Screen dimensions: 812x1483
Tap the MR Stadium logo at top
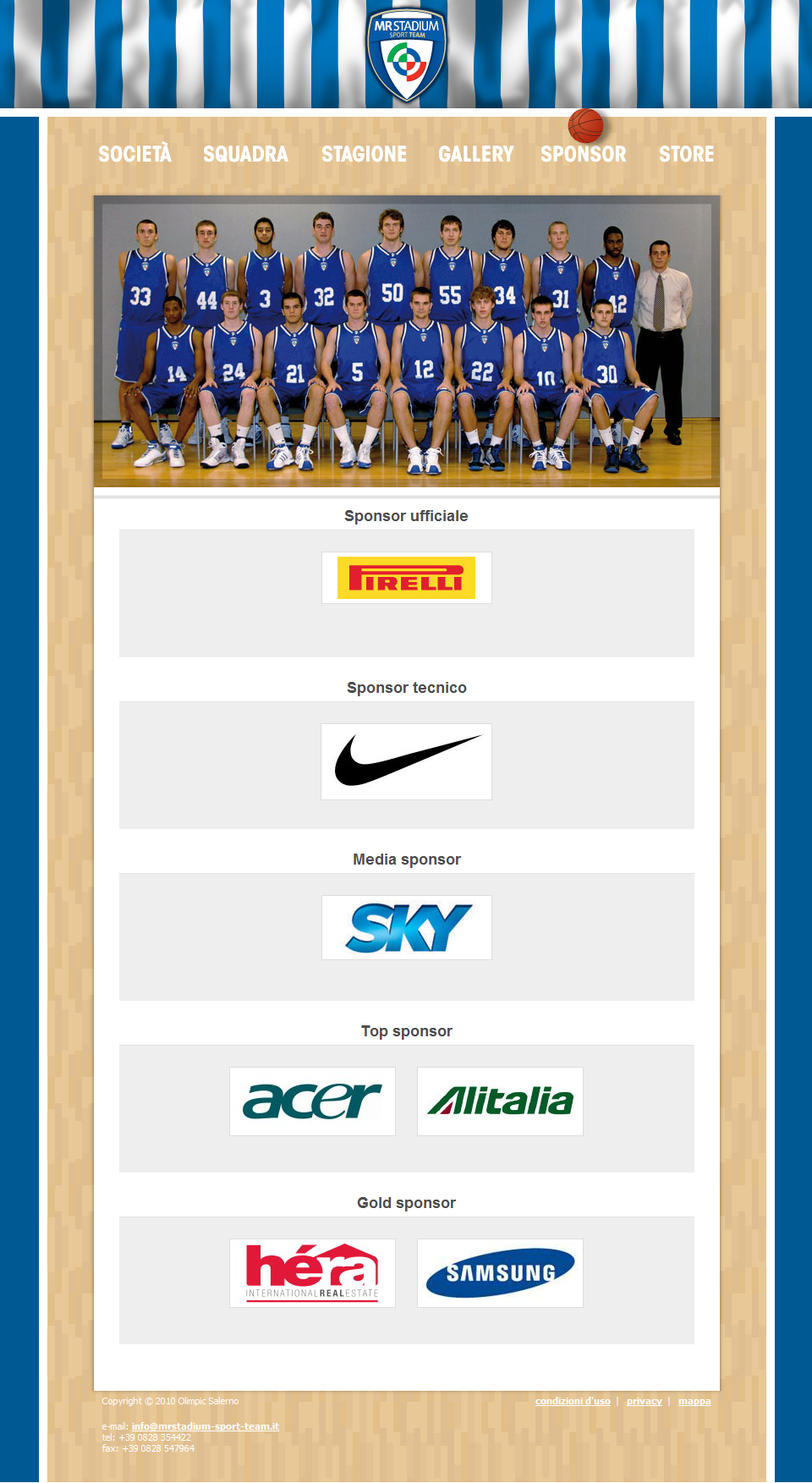tap(406, 55)
